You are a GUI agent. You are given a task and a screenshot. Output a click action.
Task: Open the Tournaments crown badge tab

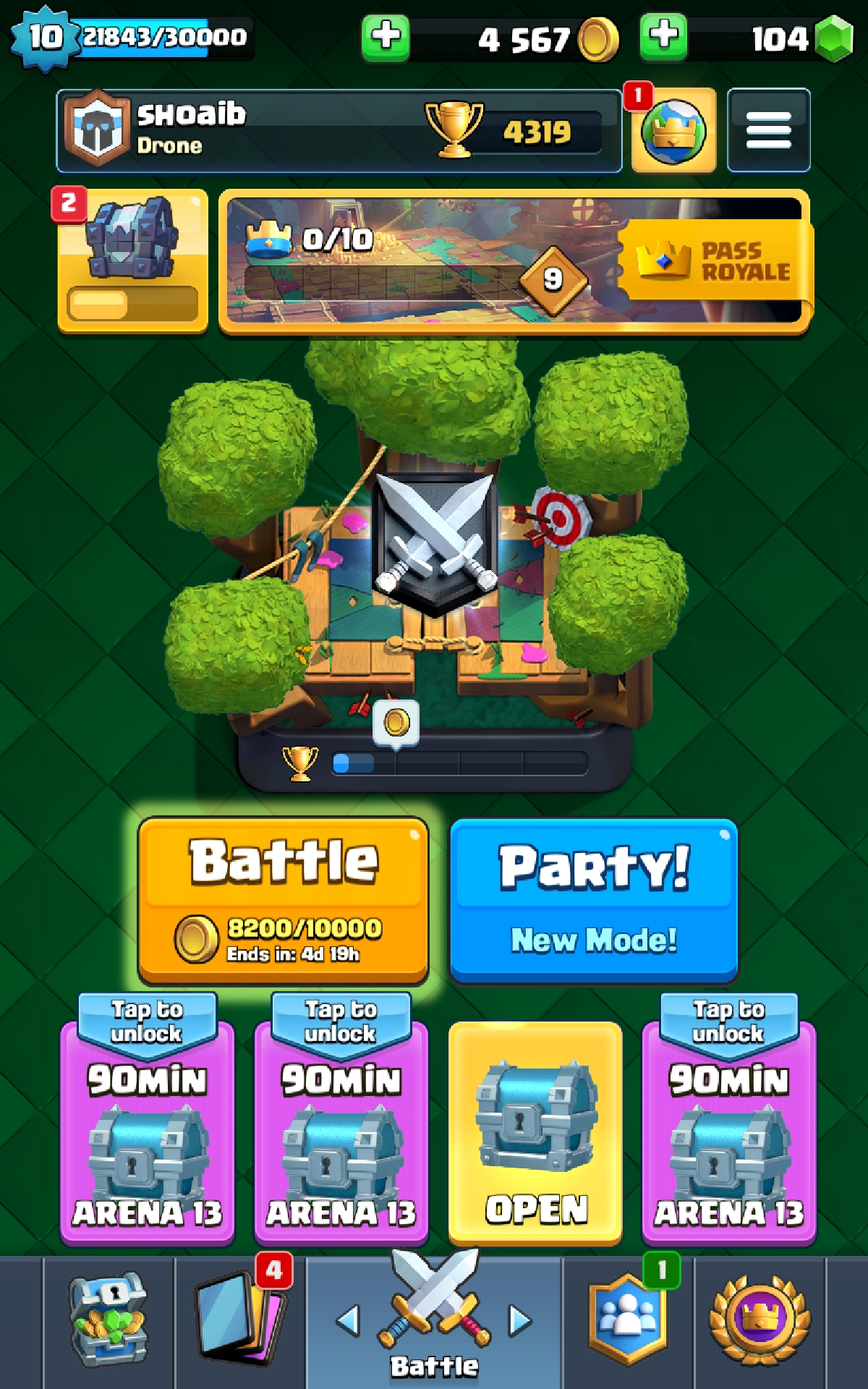(759, 1320)
